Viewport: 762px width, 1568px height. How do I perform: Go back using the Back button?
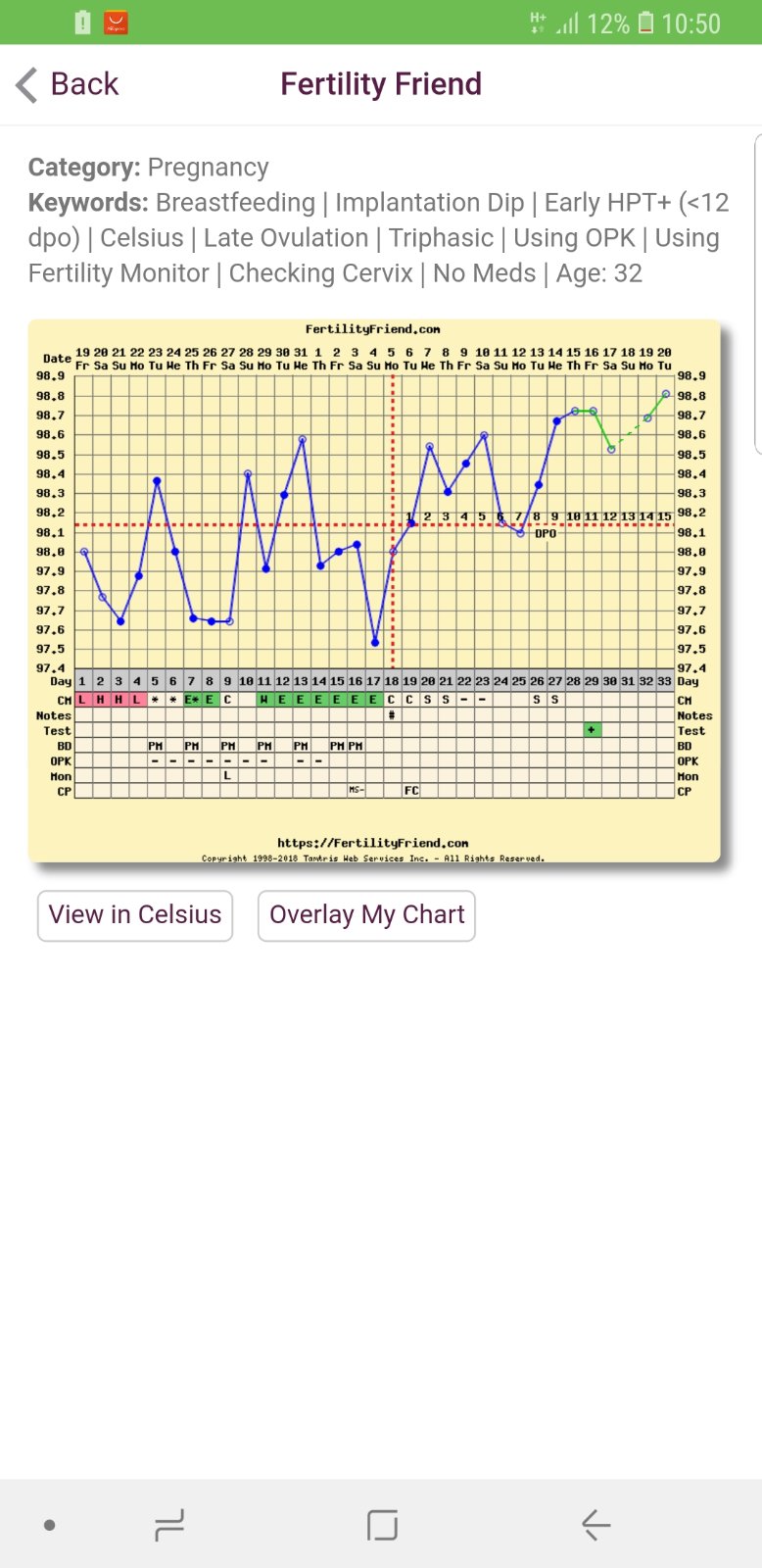click(69, 84)
